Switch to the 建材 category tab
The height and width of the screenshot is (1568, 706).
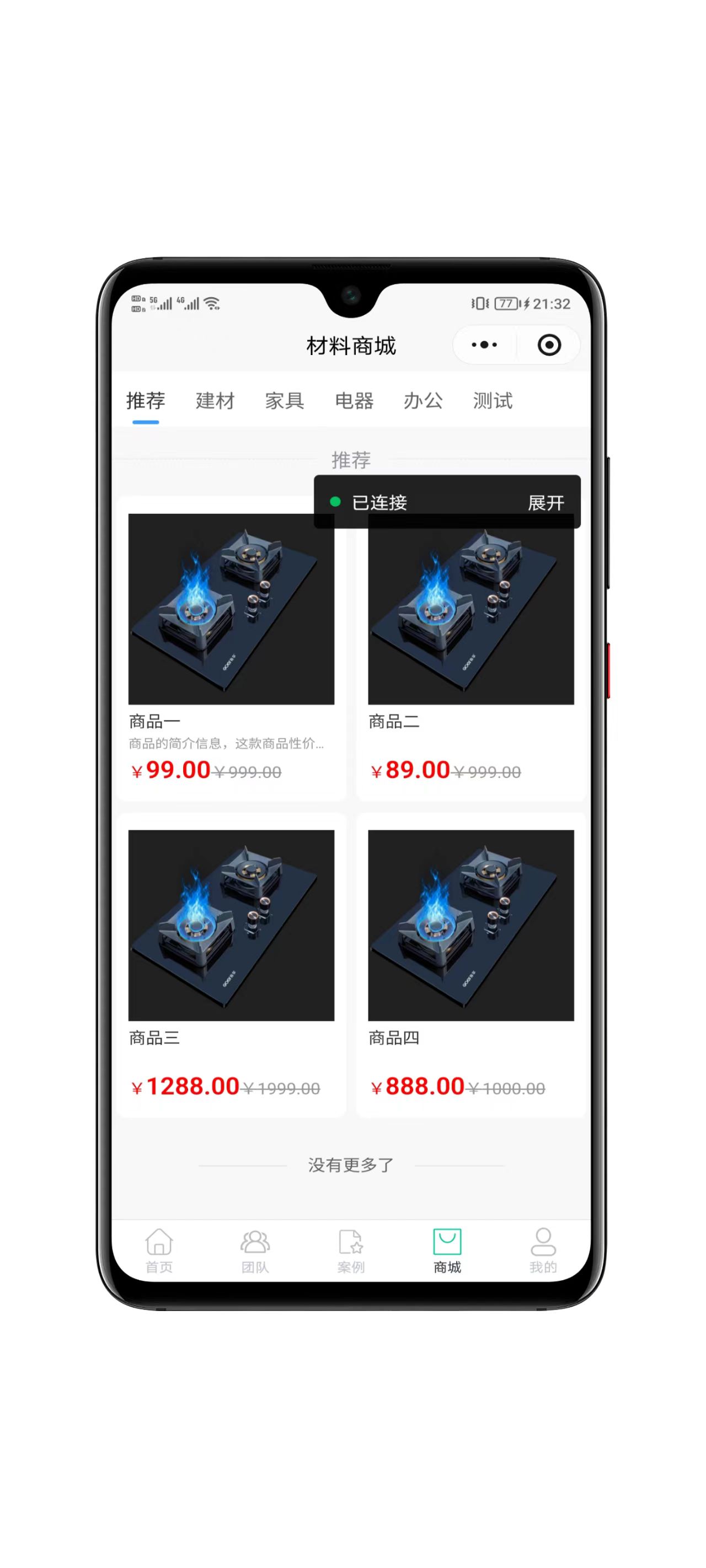pos(215,400)
